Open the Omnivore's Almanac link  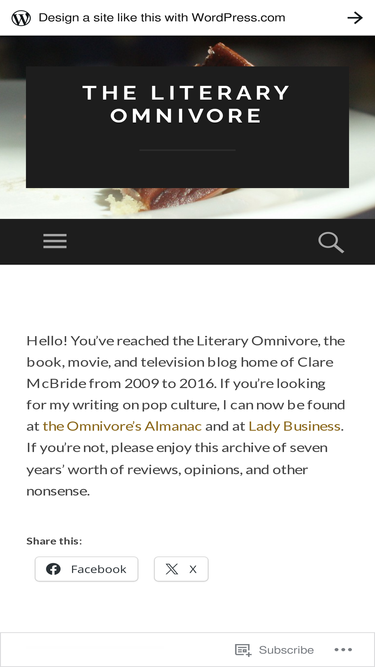[122, 426]
